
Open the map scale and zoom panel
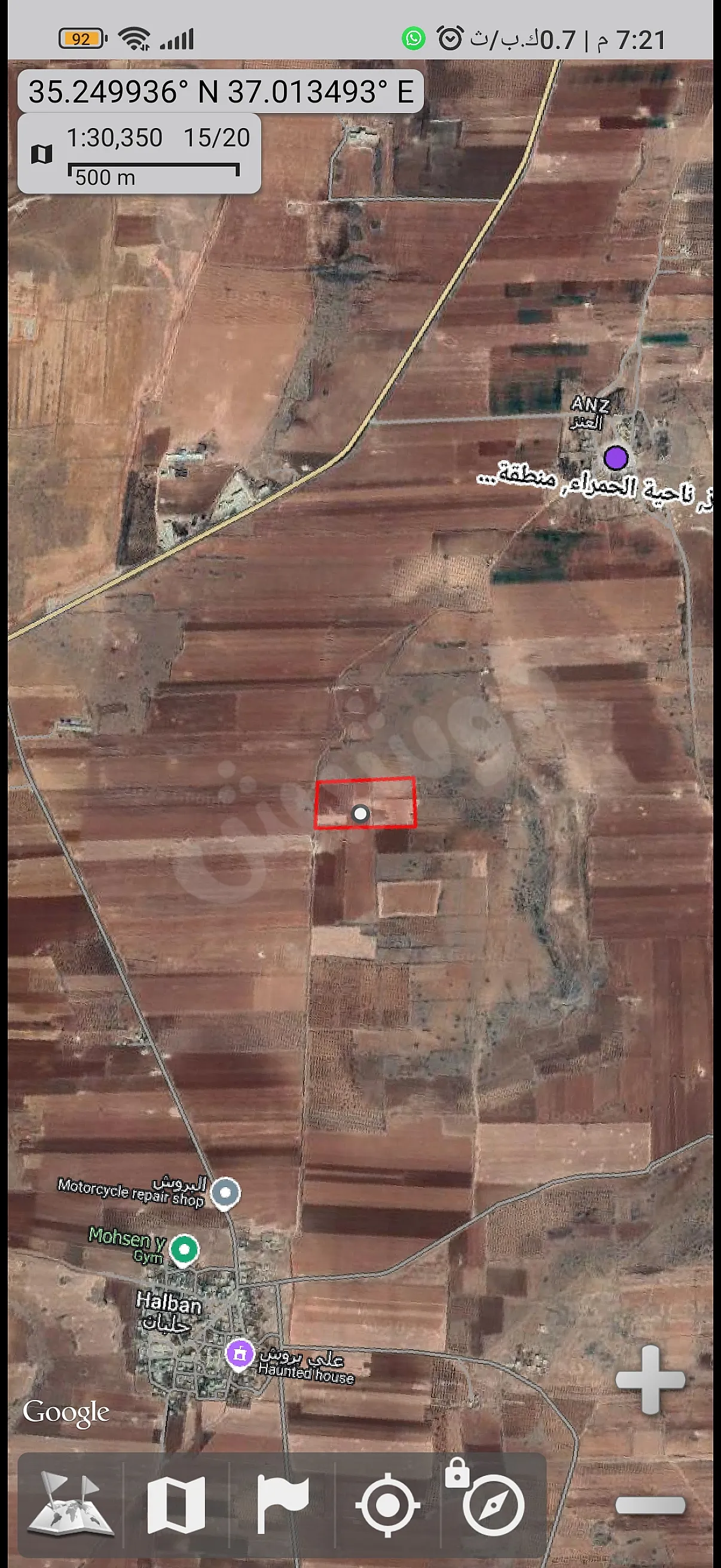pyautogui.click(x=139, y=155)
